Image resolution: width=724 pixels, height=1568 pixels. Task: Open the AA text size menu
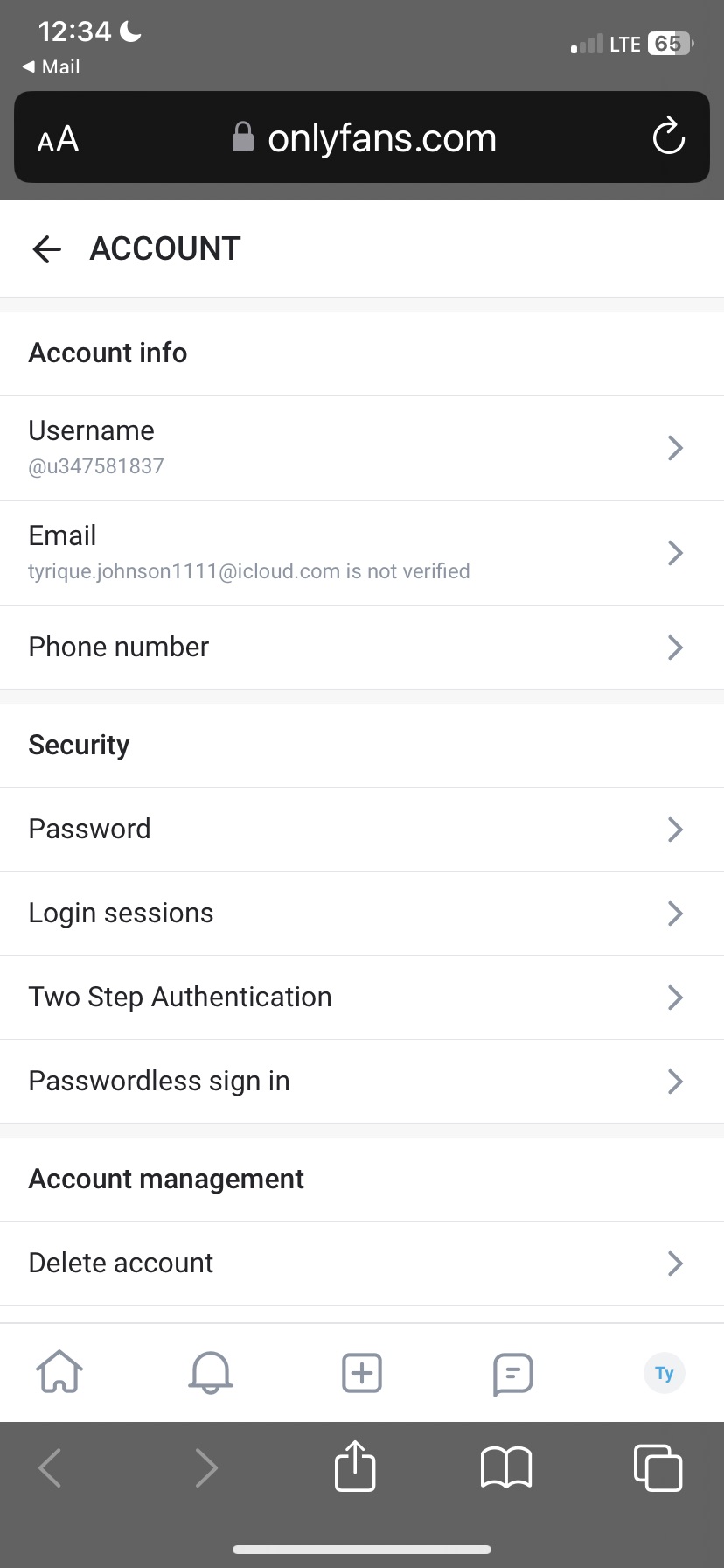pos(59,139)
